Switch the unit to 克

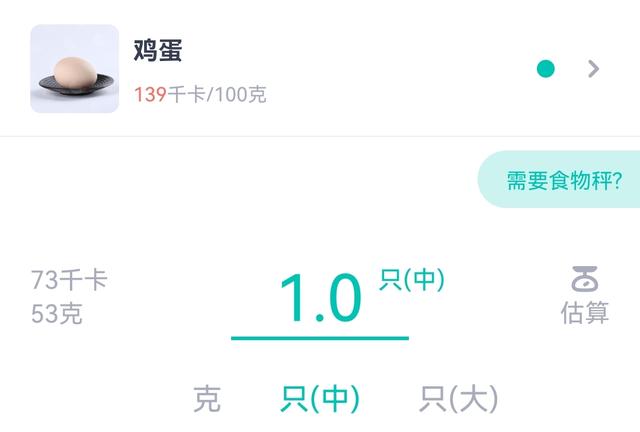pos(206,399)
